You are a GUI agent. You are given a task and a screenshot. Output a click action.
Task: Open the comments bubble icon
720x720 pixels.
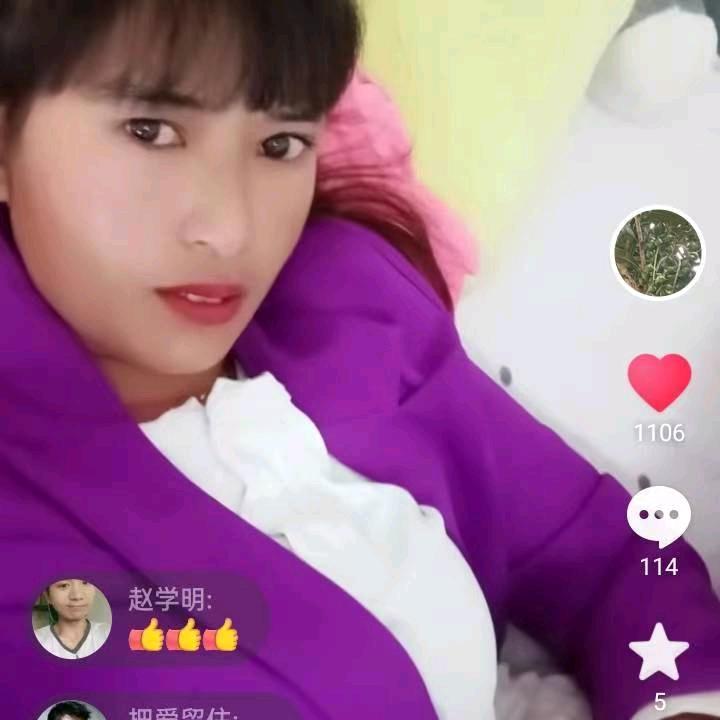click(x=659, y=517)
